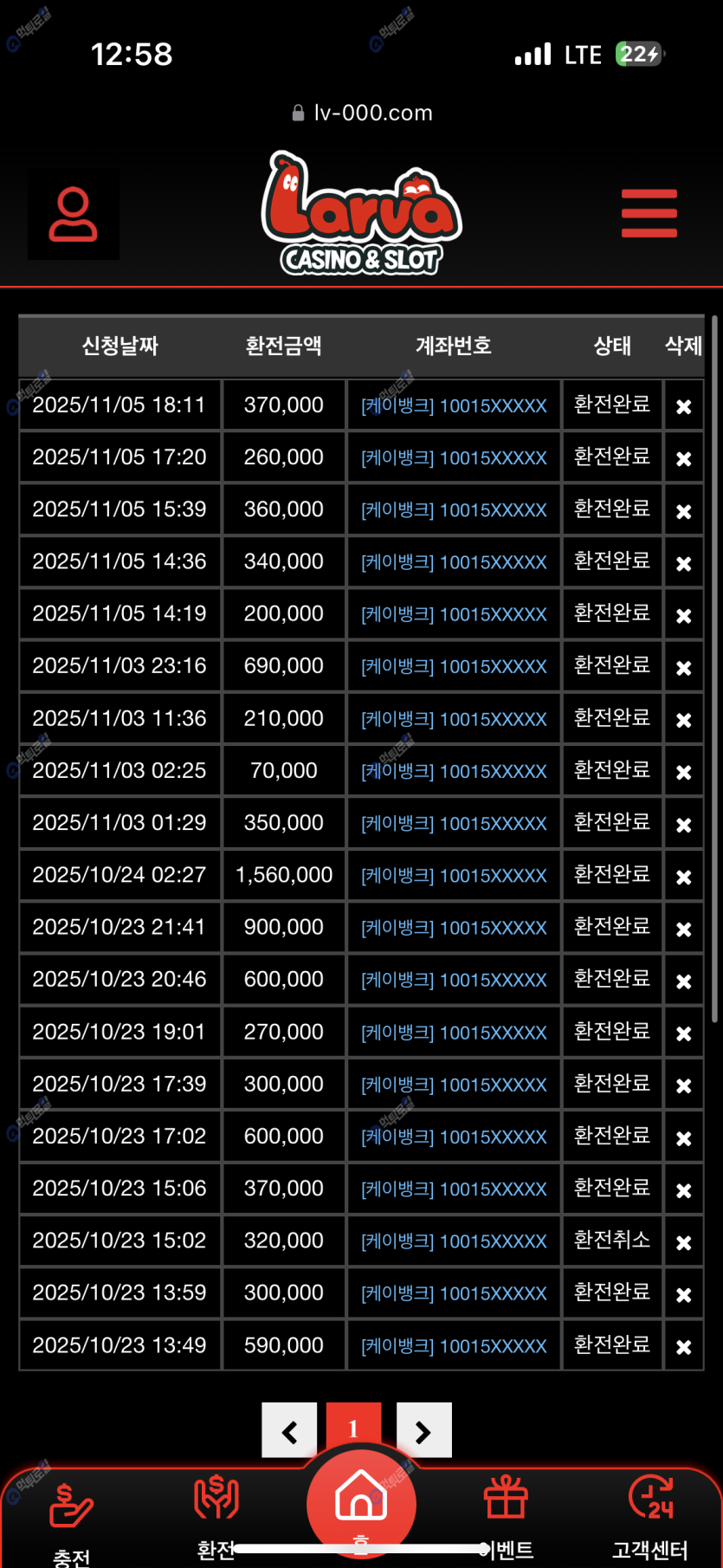Go to the next page arrow

pos(423,1431)
